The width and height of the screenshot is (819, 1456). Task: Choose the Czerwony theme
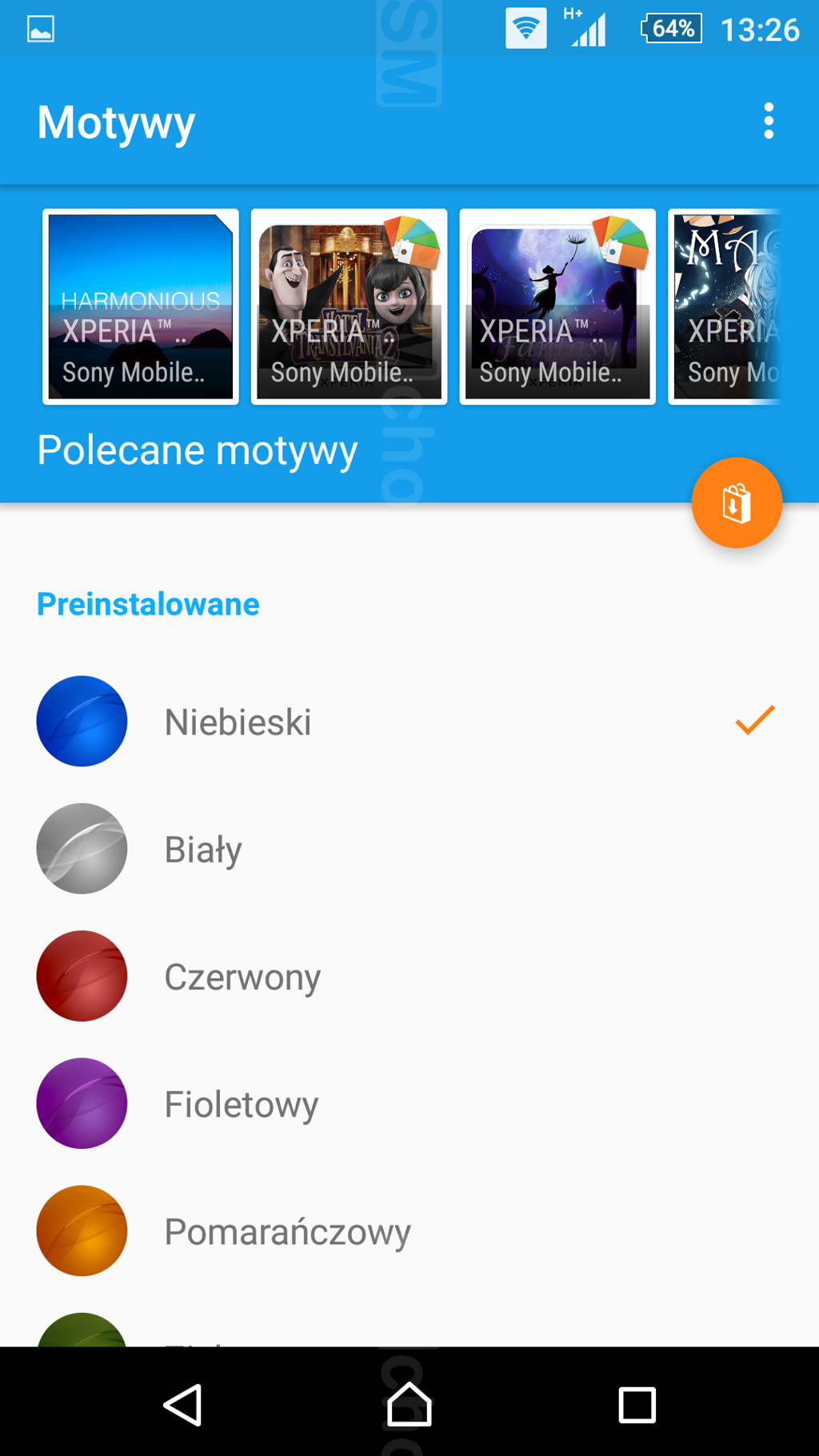tap(242, 977)
